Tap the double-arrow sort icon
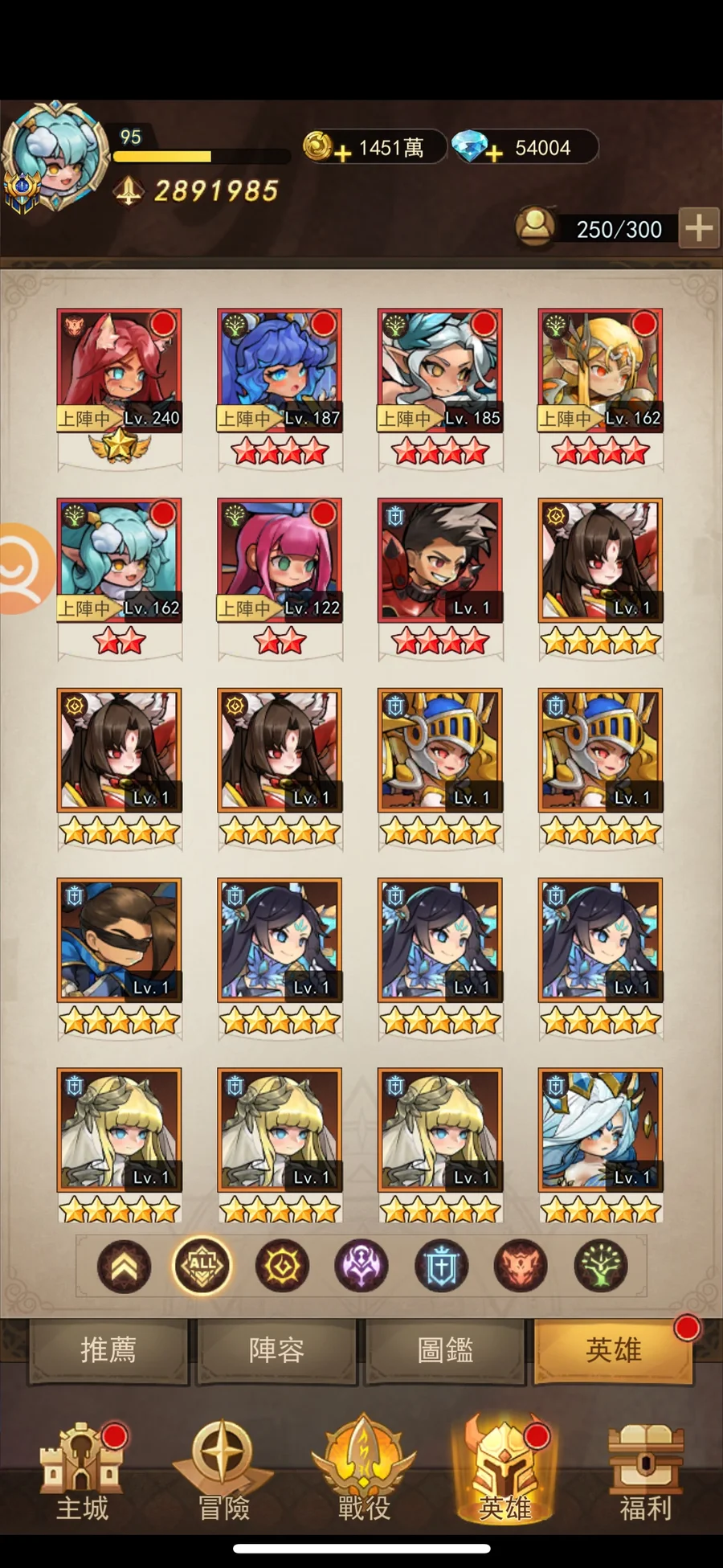Image resolution: width=723 pixels, height=1568 pixels. pos(124,1266)
